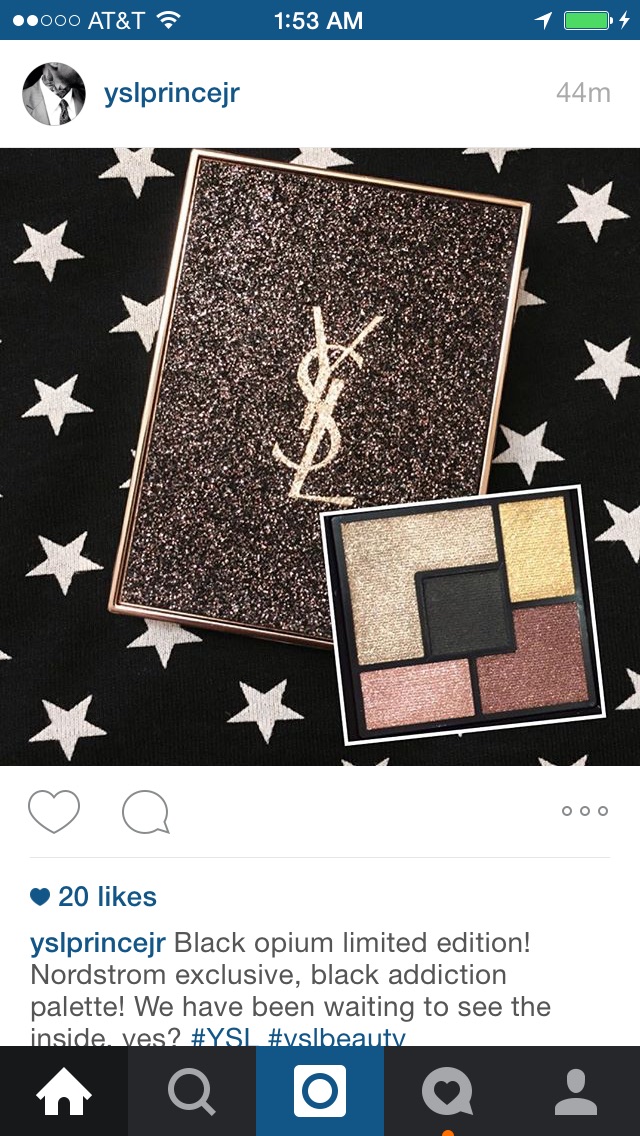This screenshot has width=640, height=1136.
Task: Tap the yslprincejr username in the post header
Action: pos(171,93)
